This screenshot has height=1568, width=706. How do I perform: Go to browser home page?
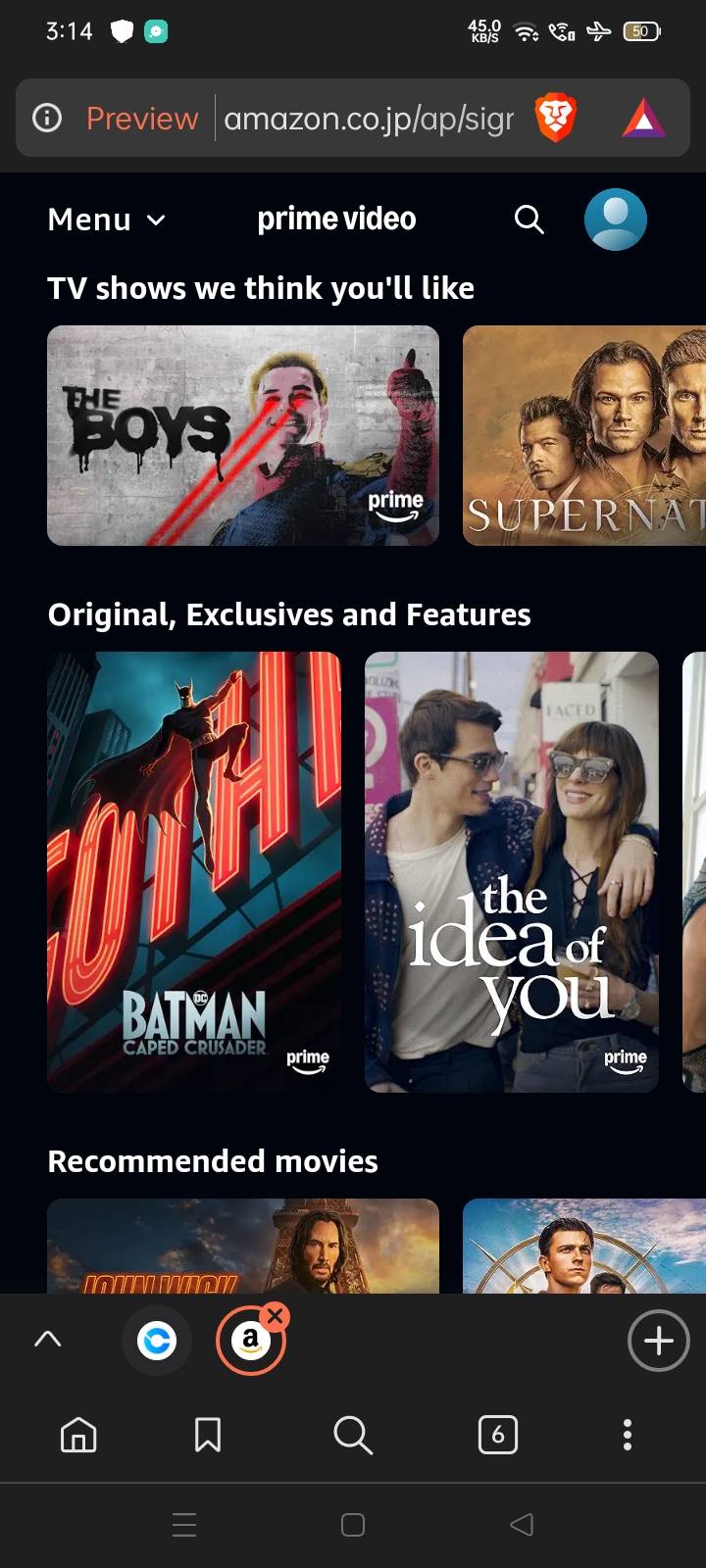pos(78,1435)
